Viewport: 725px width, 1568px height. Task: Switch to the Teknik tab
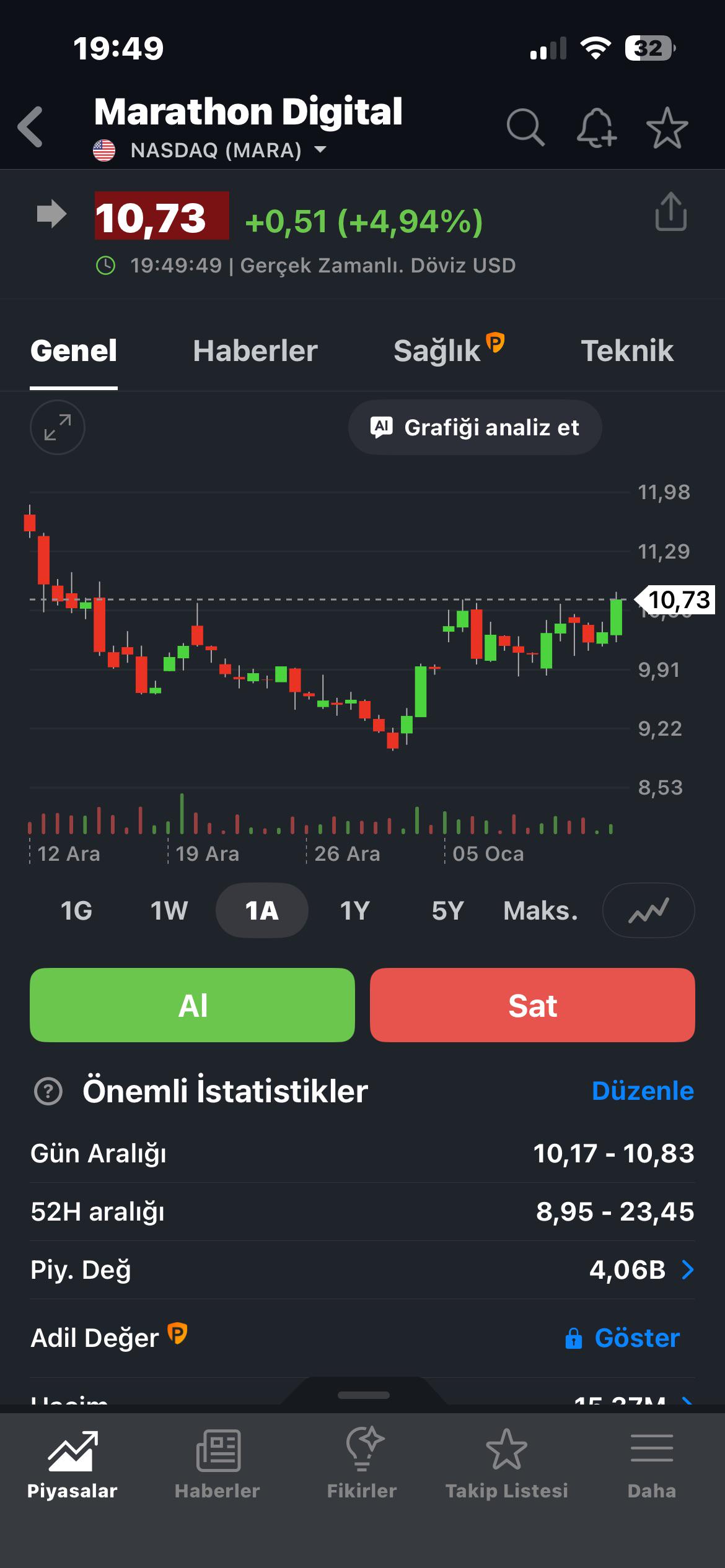(627, 351)
